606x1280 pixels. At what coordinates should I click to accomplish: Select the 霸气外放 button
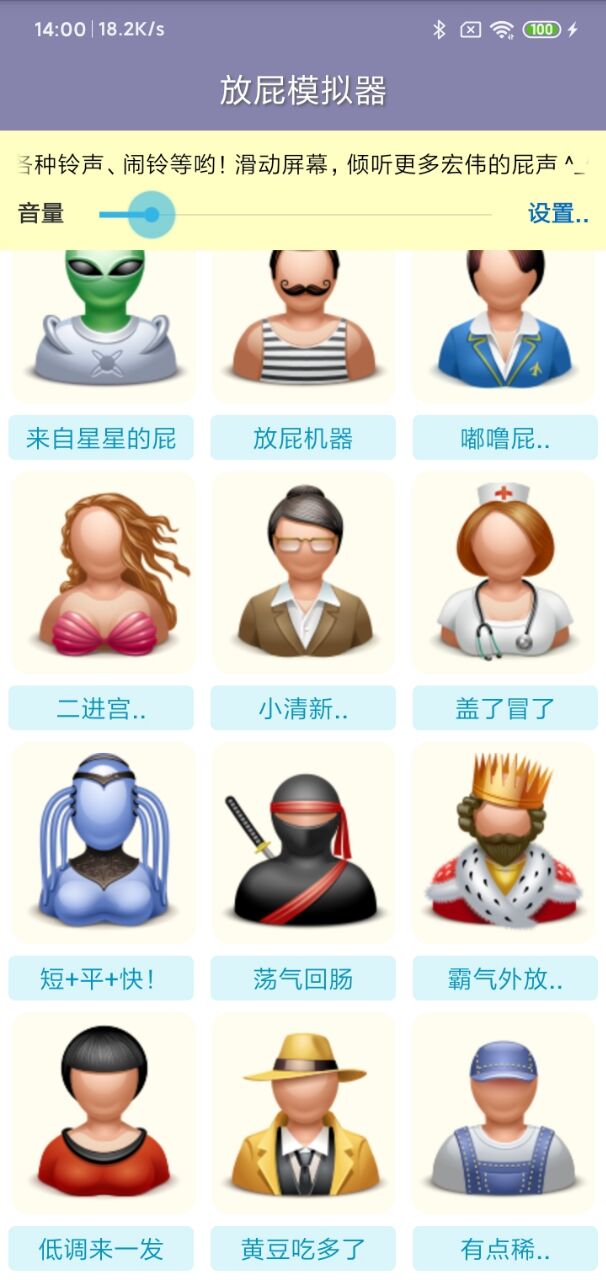(505, 978)
